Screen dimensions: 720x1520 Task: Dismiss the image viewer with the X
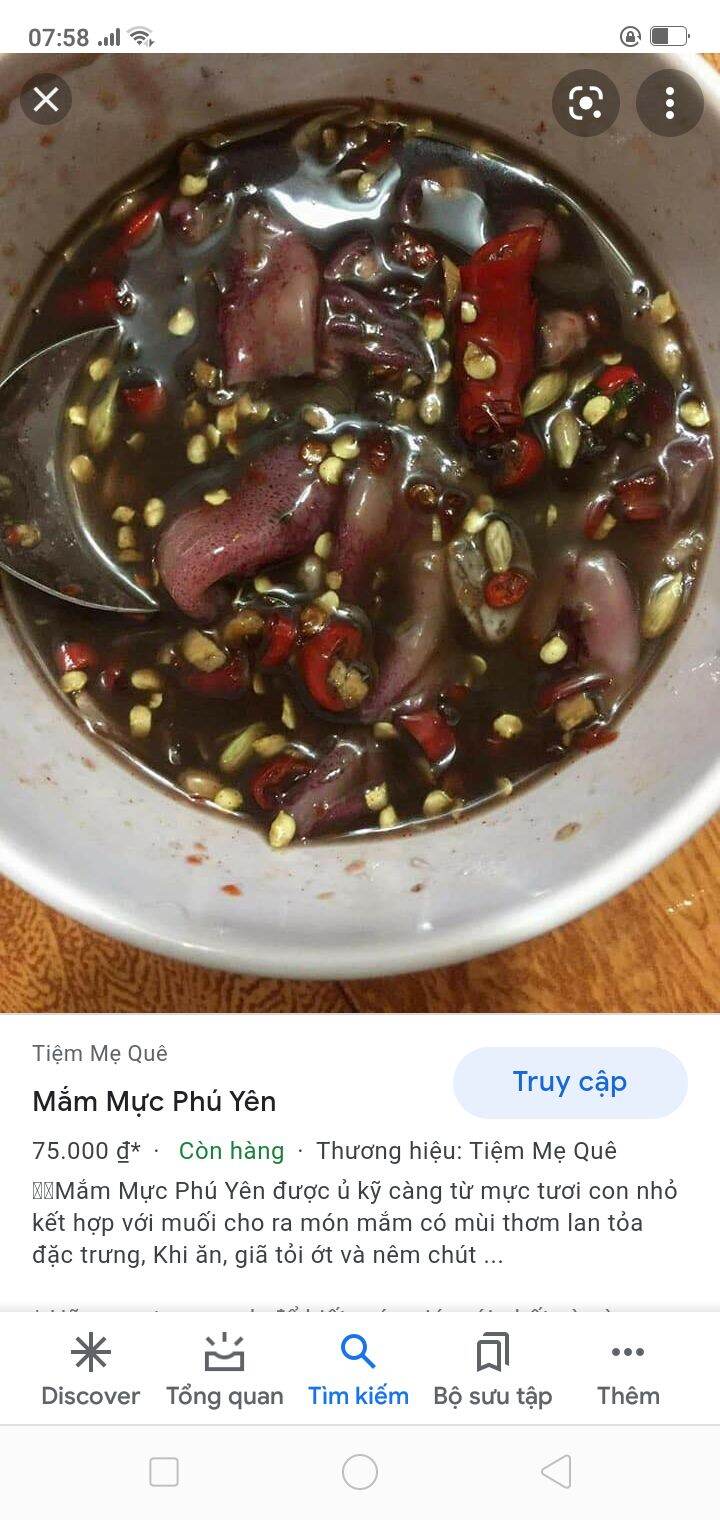[x=46, y=100]
